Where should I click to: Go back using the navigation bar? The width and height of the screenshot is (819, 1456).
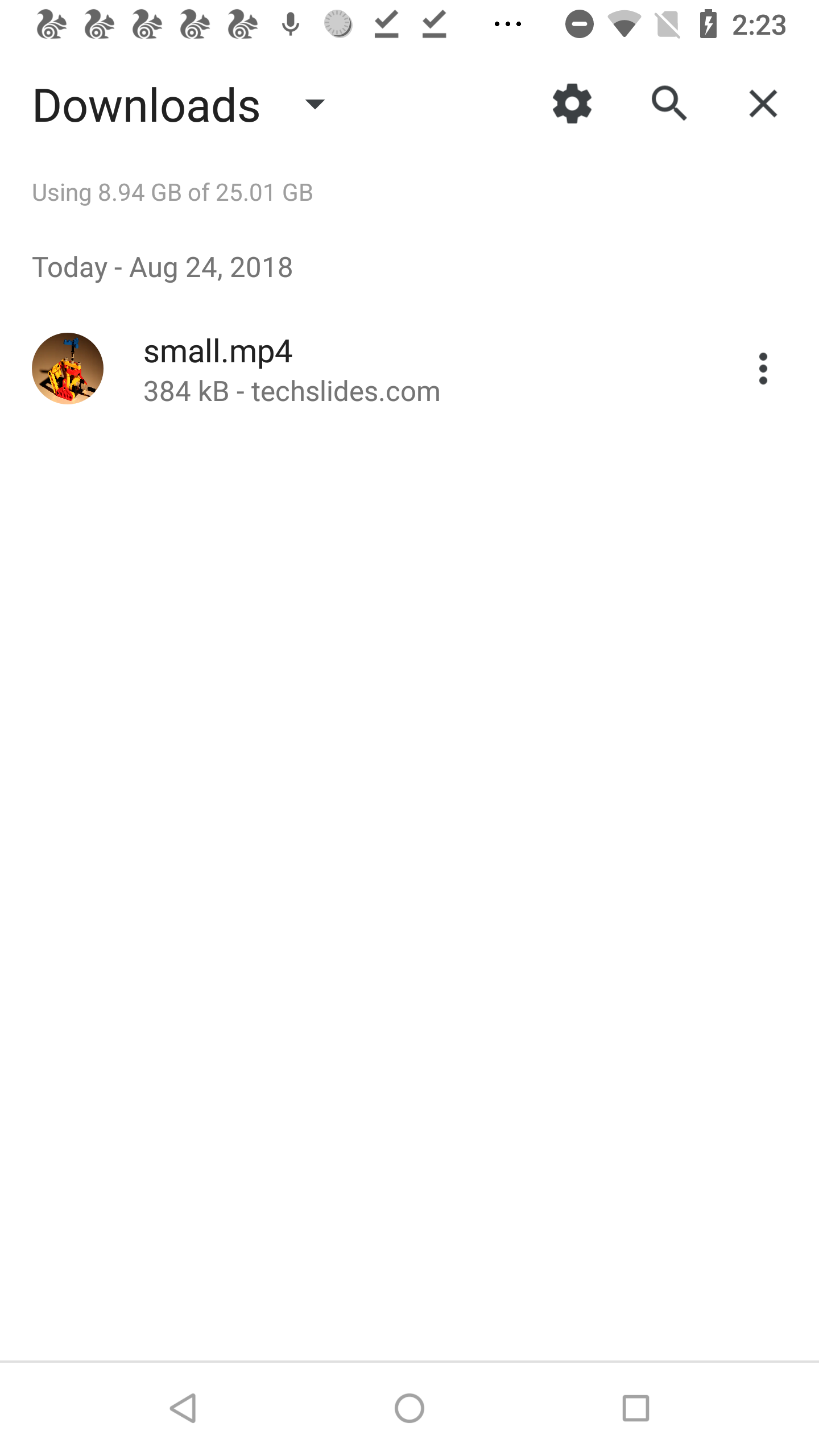(x=183, y=1408)
